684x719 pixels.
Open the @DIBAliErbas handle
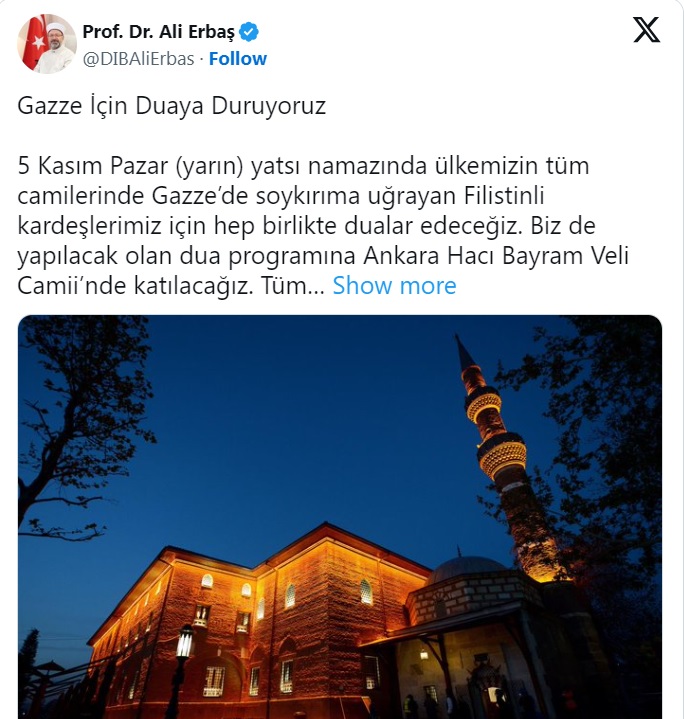click(139, 59)
